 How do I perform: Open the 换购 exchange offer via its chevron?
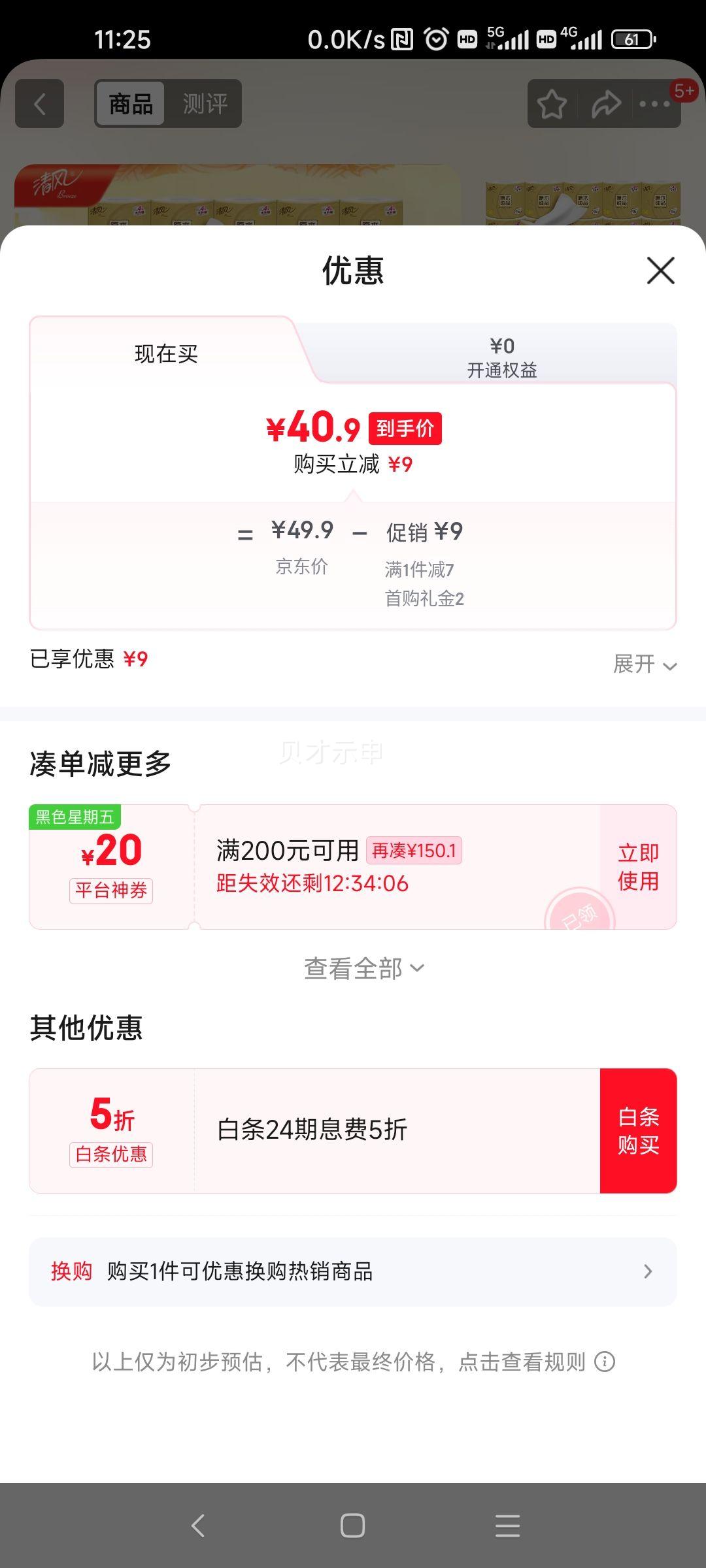648,1271
